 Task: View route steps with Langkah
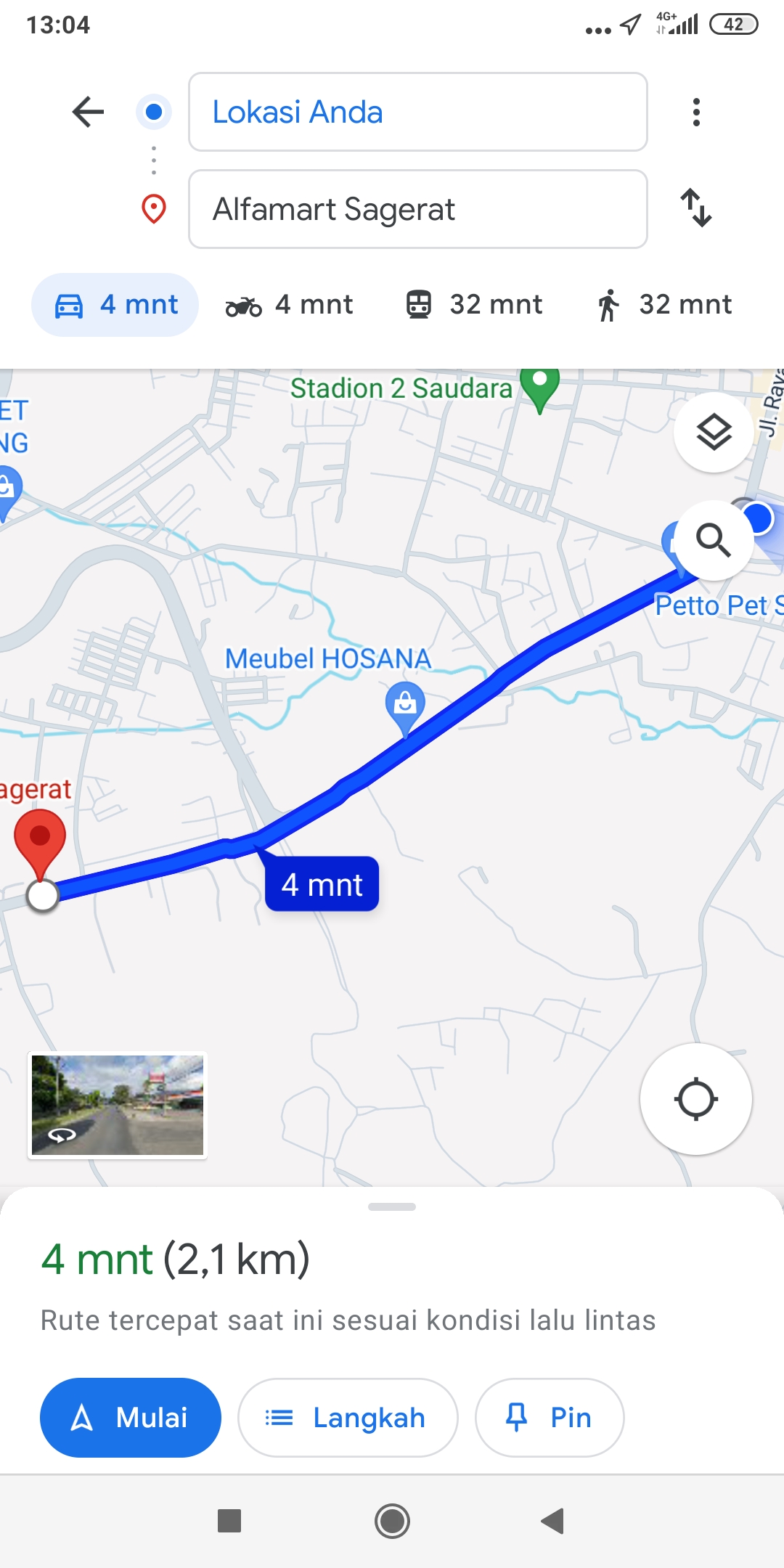click(348, 1417)
